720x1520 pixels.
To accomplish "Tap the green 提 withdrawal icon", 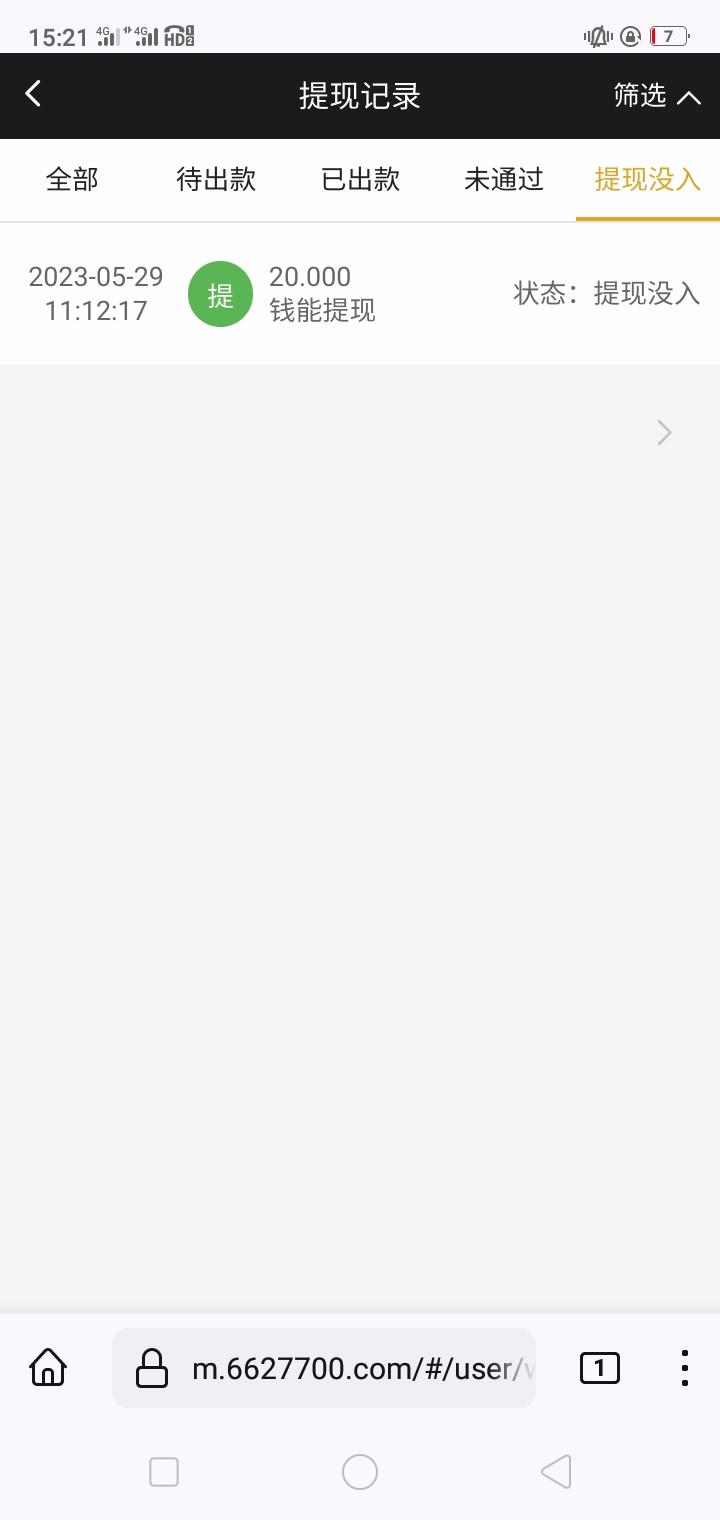I will pyautogui.click(x=219, y=294).
